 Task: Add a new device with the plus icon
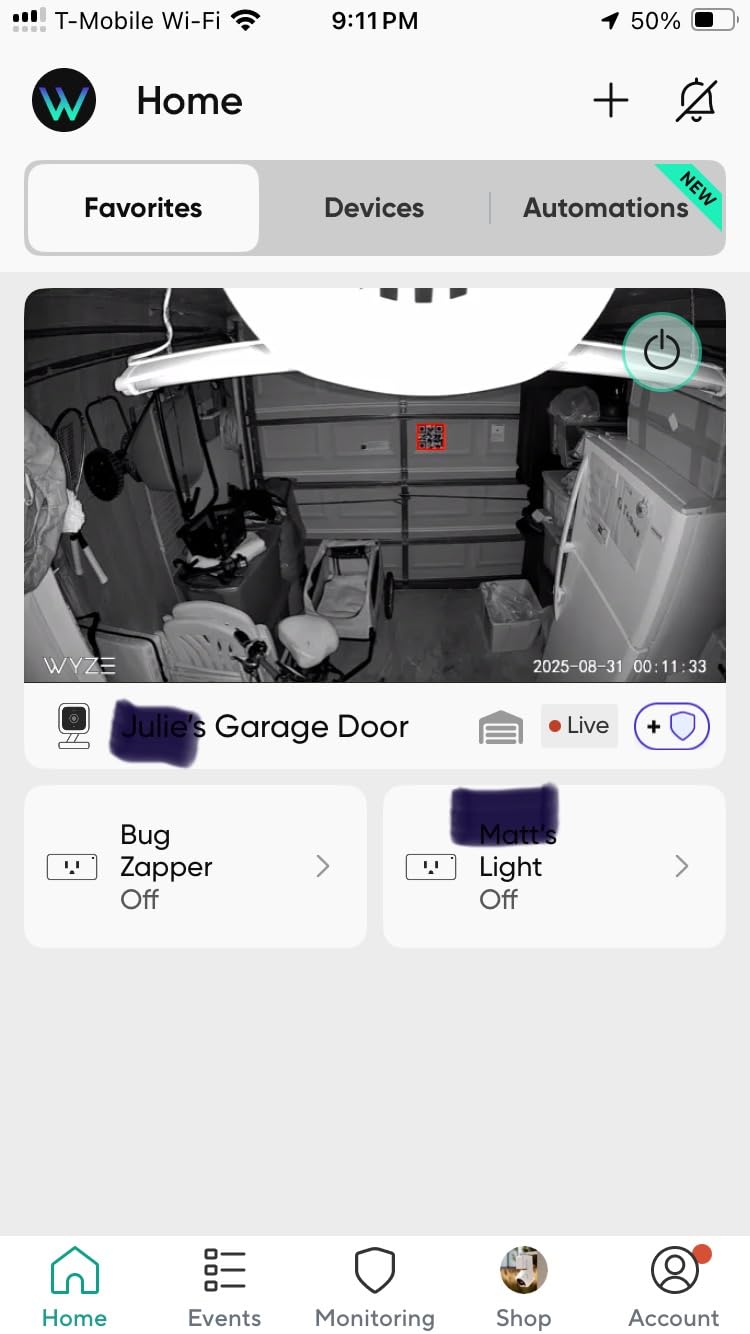click(x=610, y=101)
